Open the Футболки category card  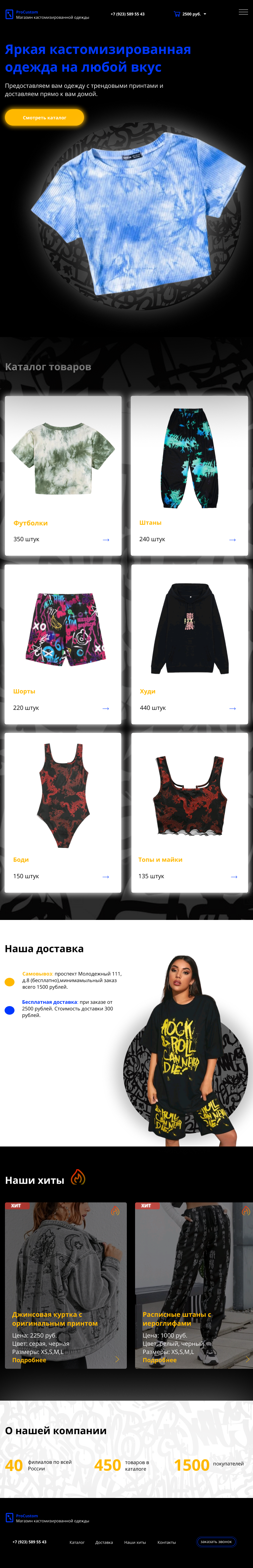click(x=63, y=475)
